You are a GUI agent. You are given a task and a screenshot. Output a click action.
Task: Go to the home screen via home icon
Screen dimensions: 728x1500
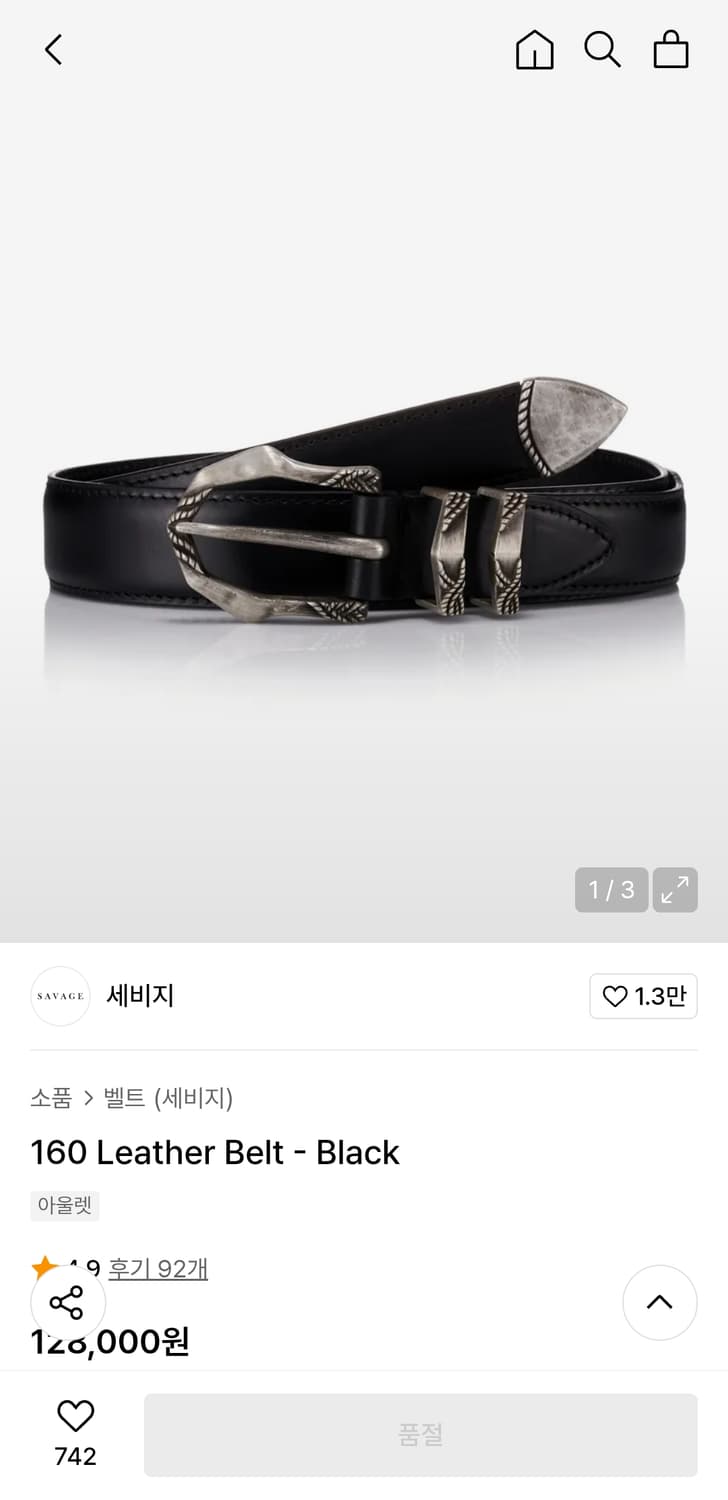tap(535, 50)
